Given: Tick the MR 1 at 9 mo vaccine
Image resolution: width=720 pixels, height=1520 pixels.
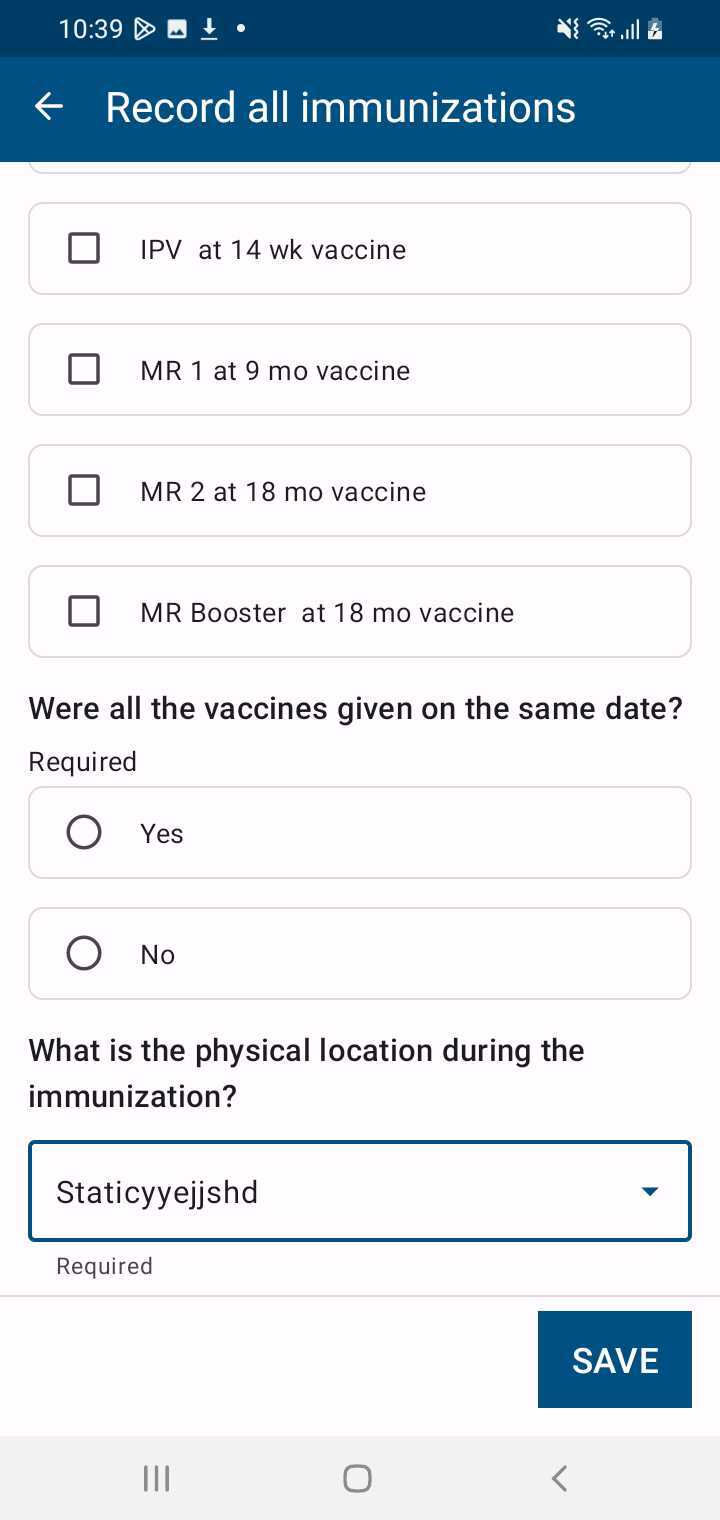Looking at the screenshot, I should pyautogui.click(x=84, y=370).
